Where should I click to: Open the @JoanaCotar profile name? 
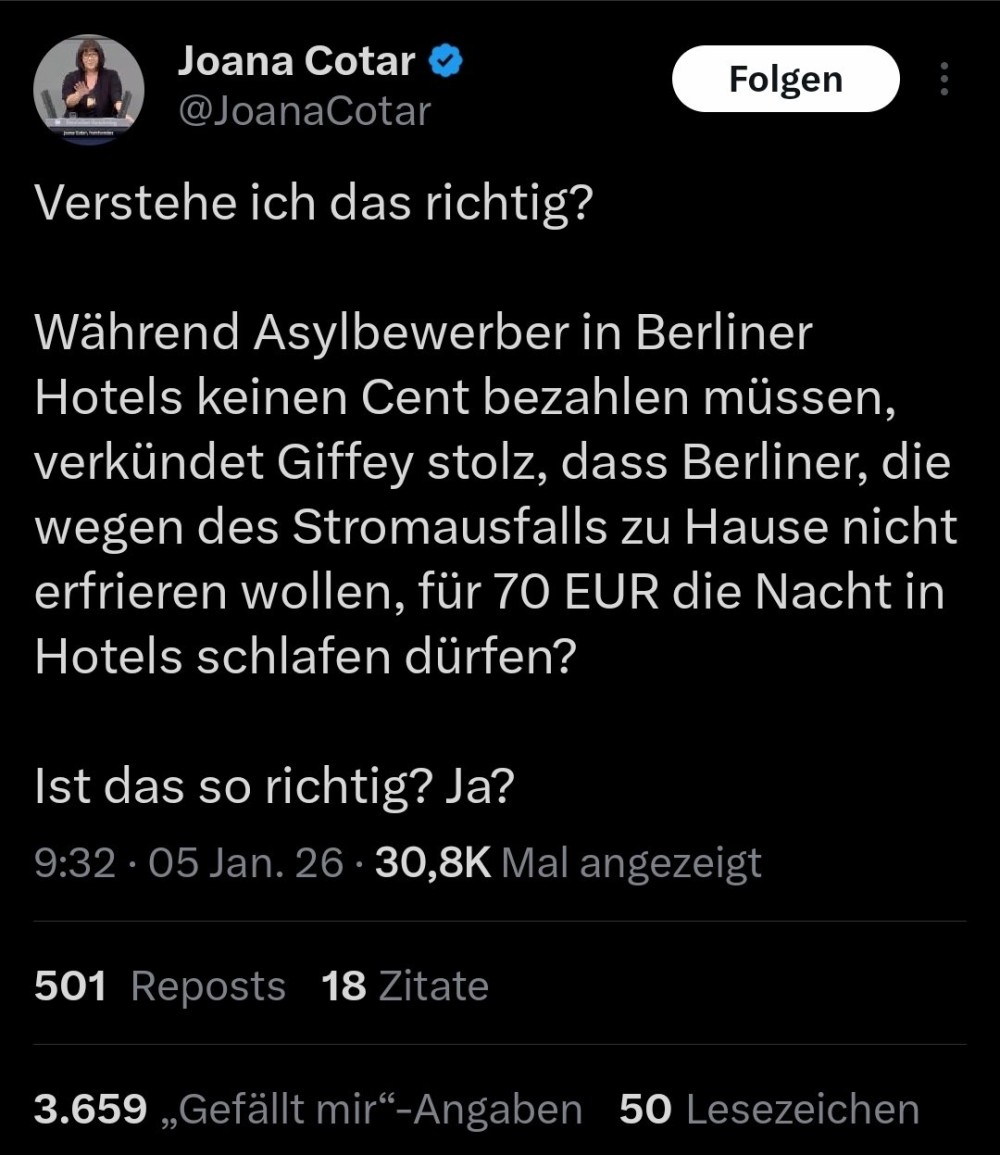tap(303, 111)
